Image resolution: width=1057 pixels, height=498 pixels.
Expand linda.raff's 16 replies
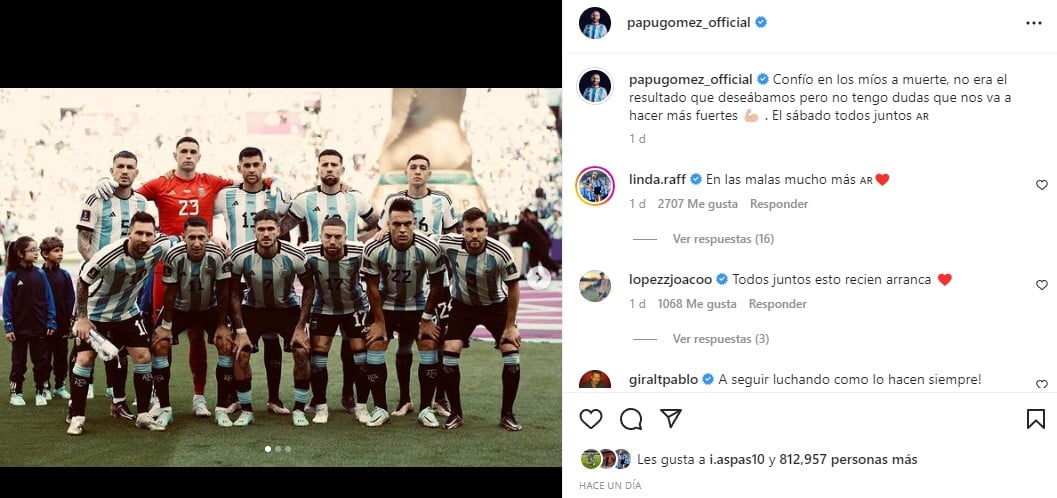[x=723, y=239]
